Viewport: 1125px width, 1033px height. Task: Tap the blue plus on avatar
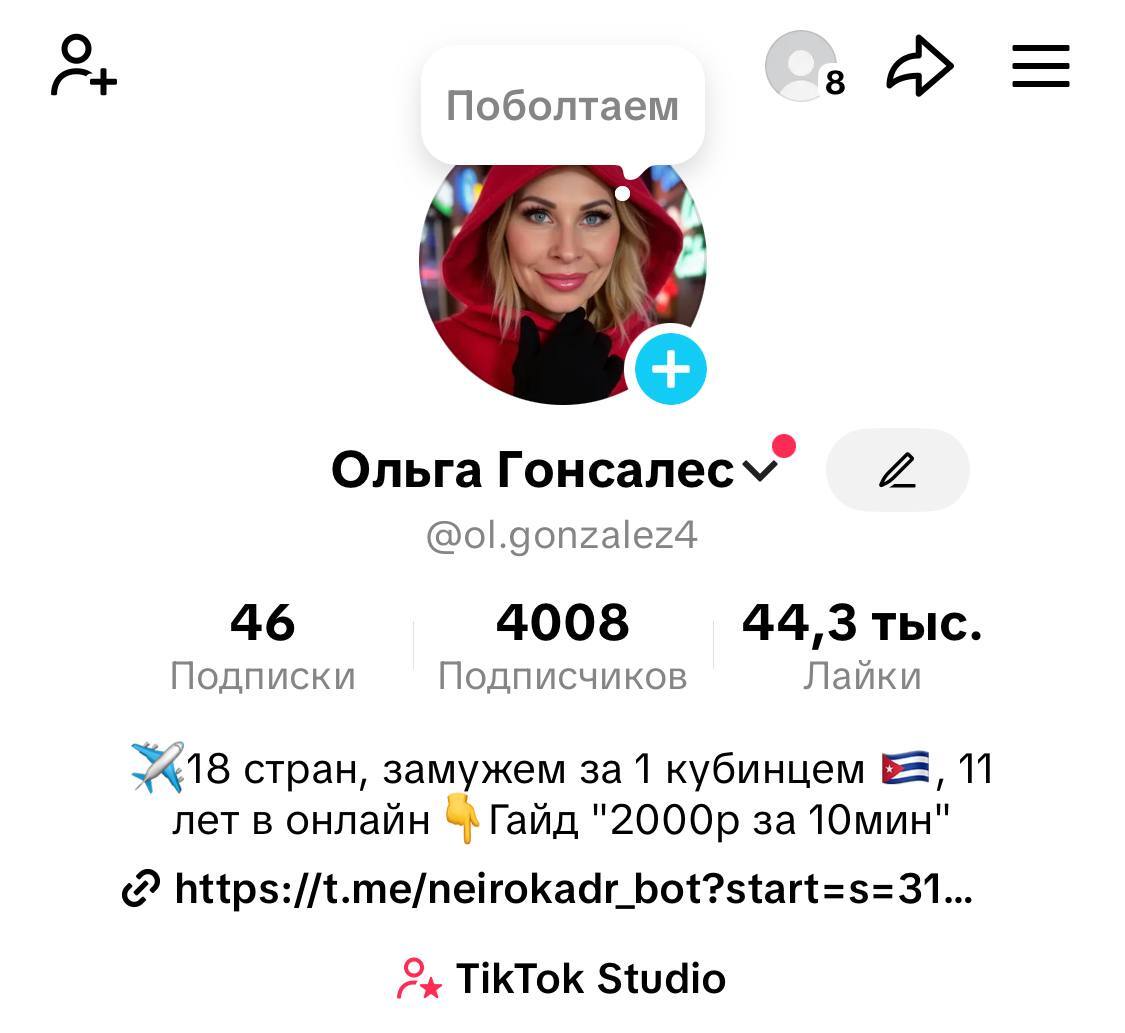coord(671,370)
